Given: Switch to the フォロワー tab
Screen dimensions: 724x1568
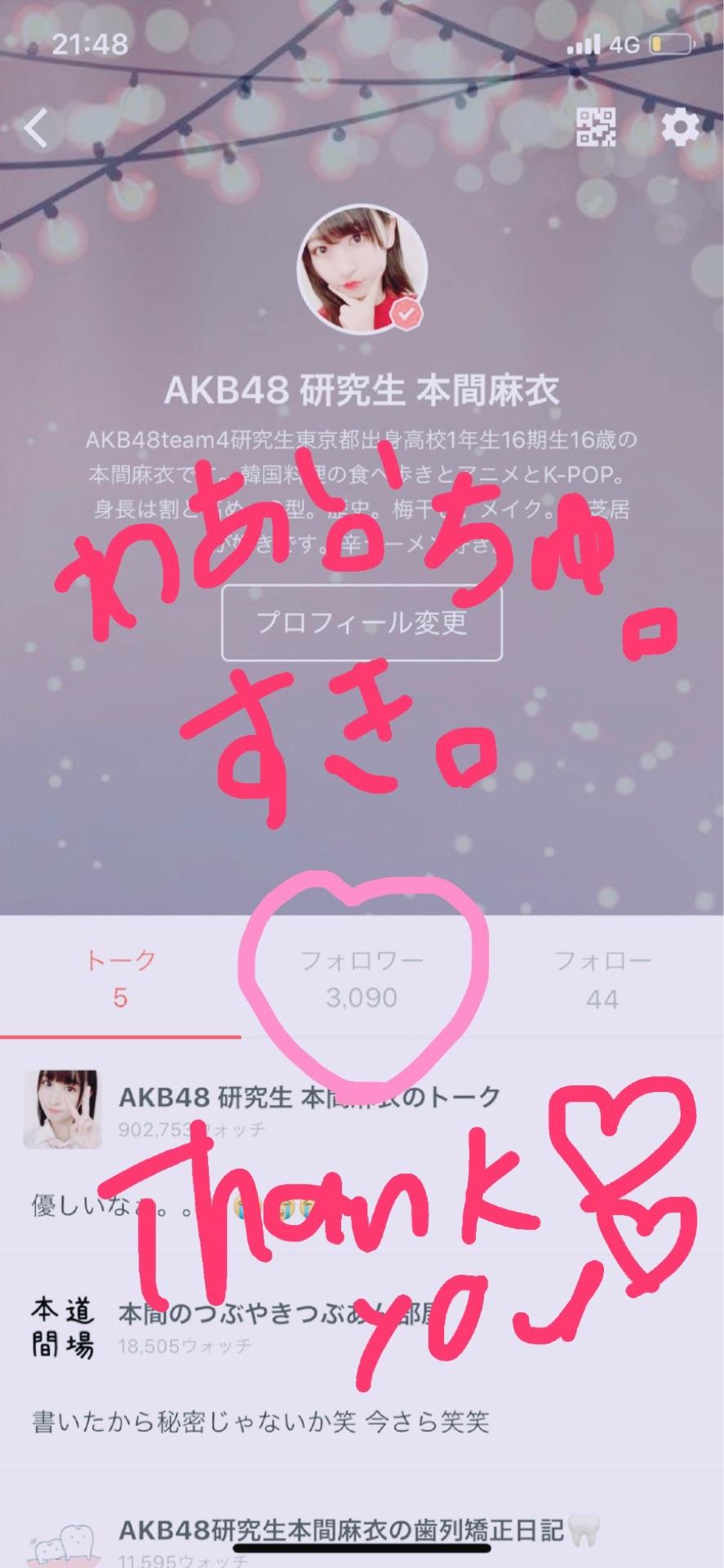Looking at the screenshot, I should click(x=362, y=978).
